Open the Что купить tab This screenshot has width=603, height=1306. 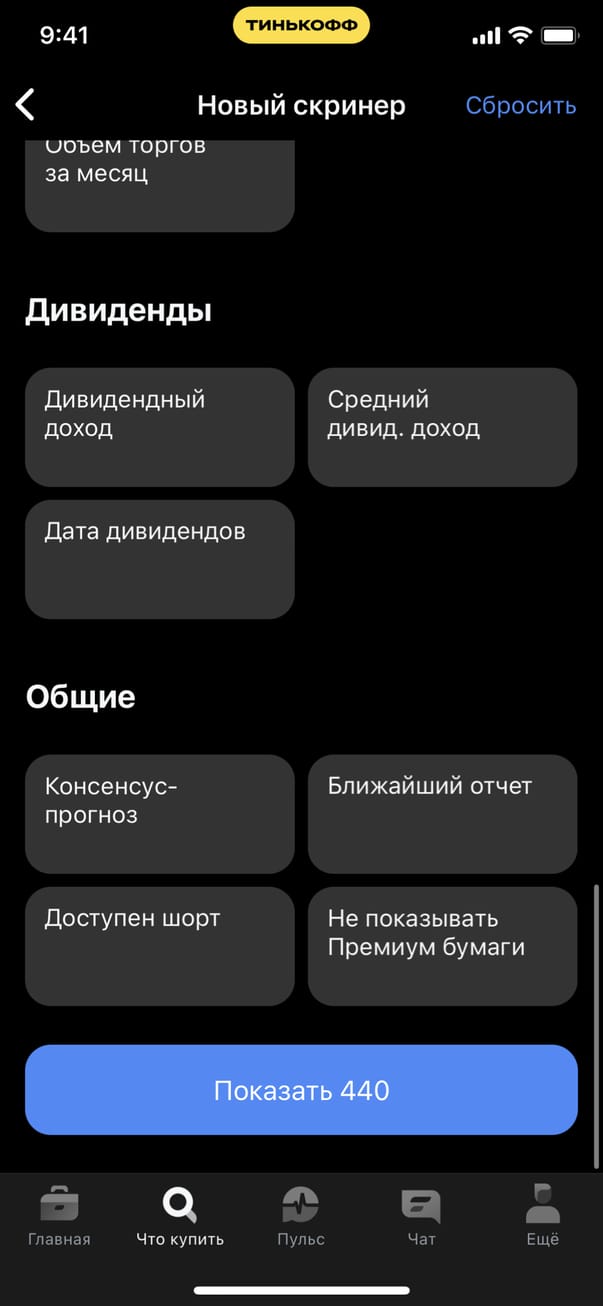tap(180, 1215)
